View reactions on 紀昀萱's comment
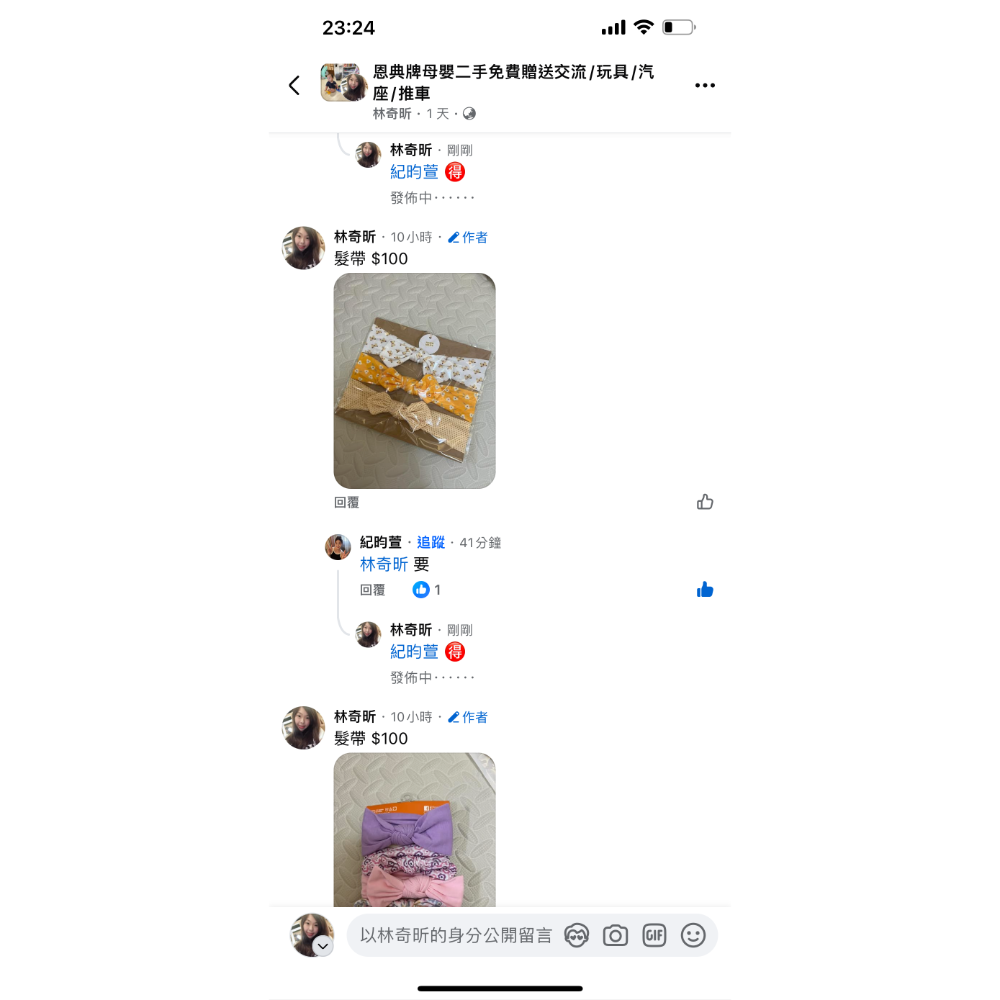The height and width of the screenshot is (1000, 1000). 426,590
